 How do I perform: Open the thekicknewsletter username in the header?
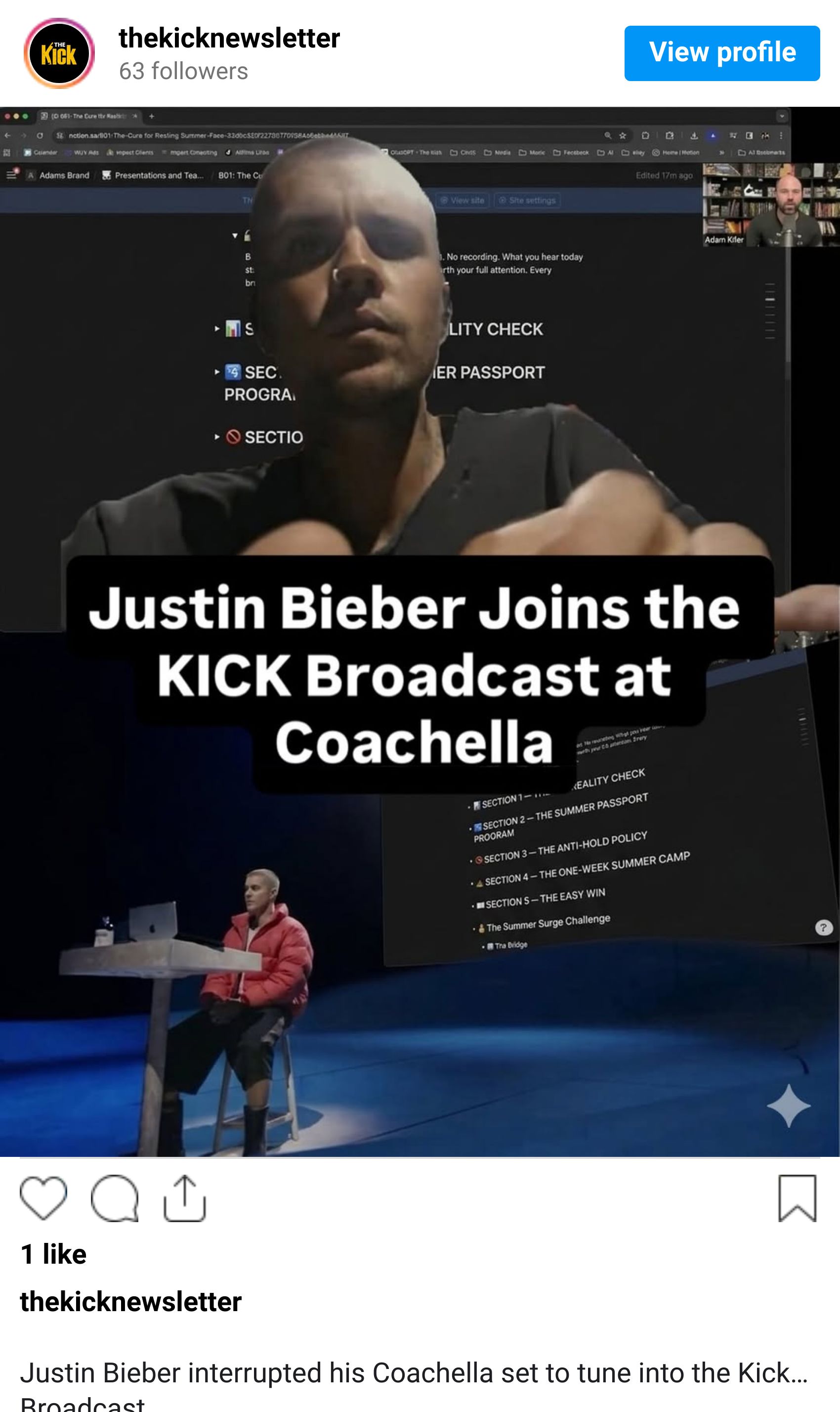coord(229,39)
